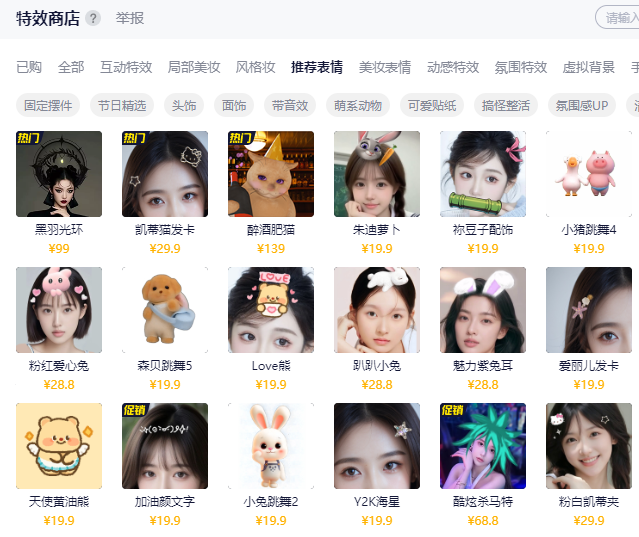
Task: Open the 酷炫杀马特 effect
Action: click(x=483, y=446)
